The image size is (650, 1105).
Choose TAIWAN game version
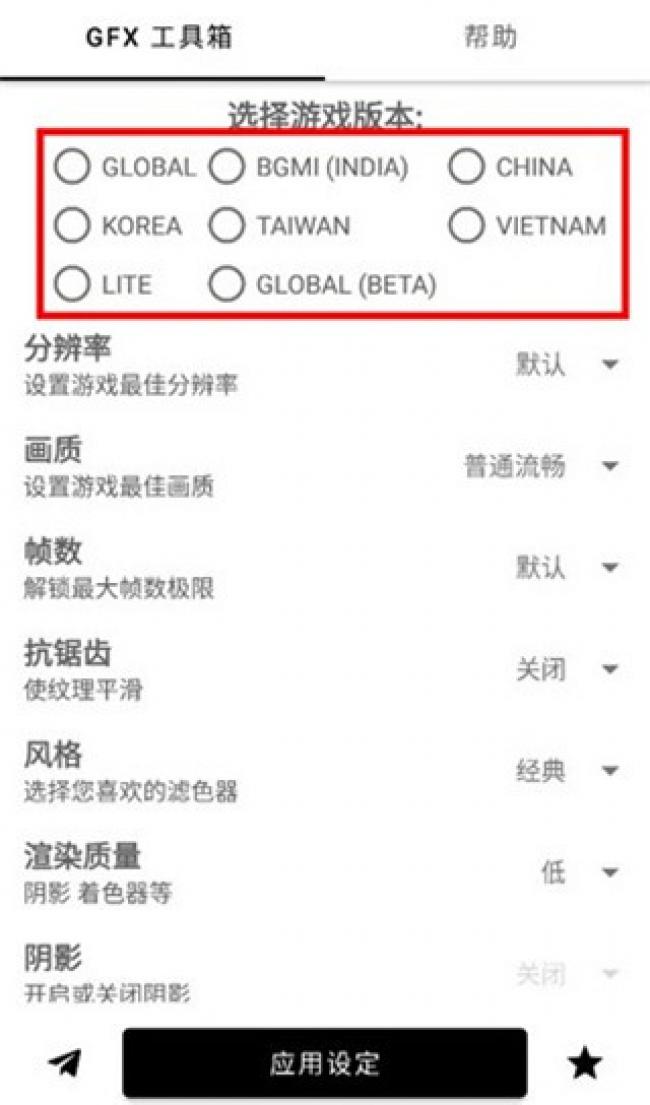click(x=227, y=226)
